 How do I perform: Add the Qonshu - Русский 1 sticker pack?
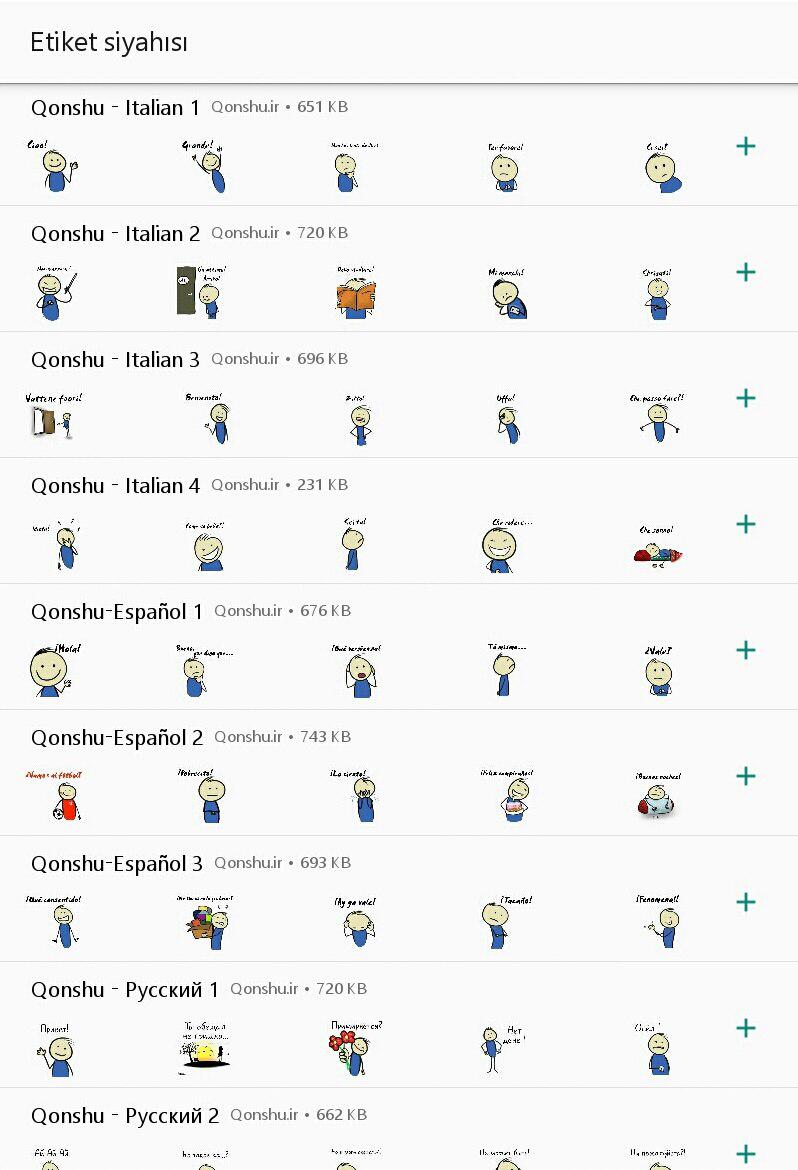tap(745, 1028)
